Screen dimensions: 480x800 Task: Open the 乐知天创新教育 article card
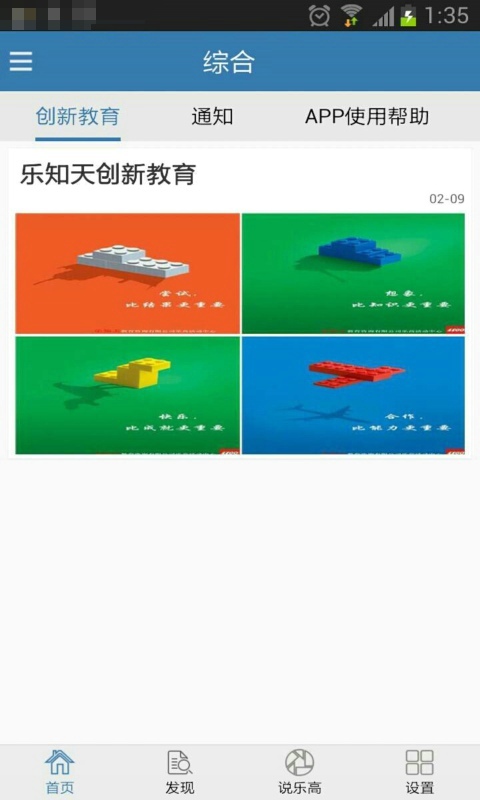point(240,304)
